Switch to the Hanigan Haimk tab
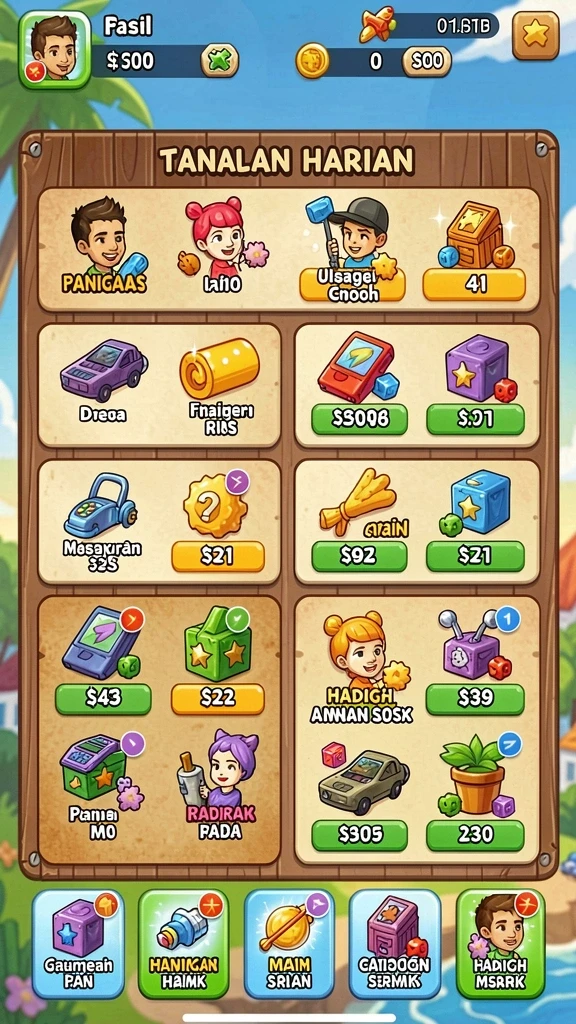The image size is (576, 1024). pos(184,944)
